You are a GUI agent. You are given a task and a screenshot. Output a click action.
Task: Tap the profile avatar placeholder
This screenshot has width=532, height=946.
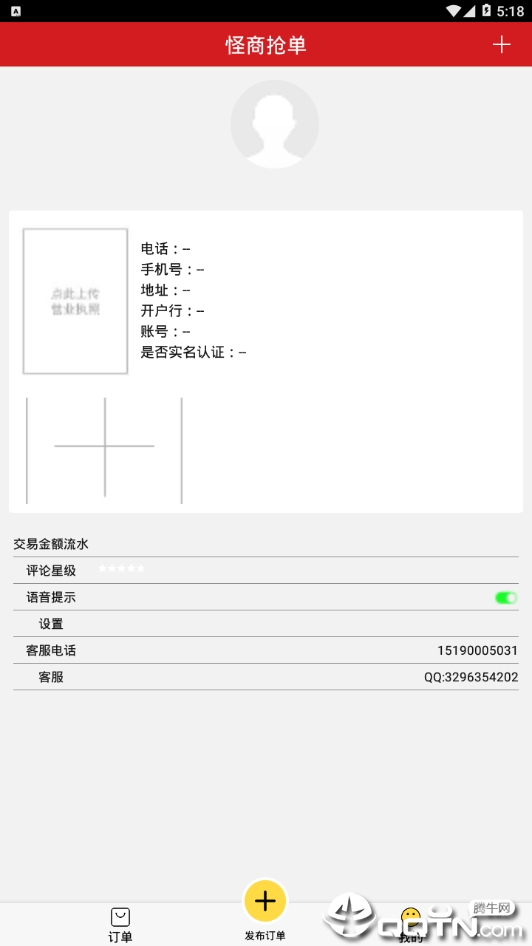pyautogui.click(x=274, y=124)
